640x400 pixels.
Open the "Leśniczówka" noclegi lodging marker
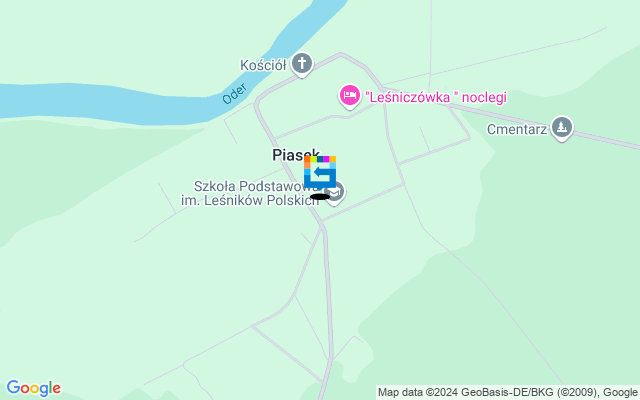349,96
